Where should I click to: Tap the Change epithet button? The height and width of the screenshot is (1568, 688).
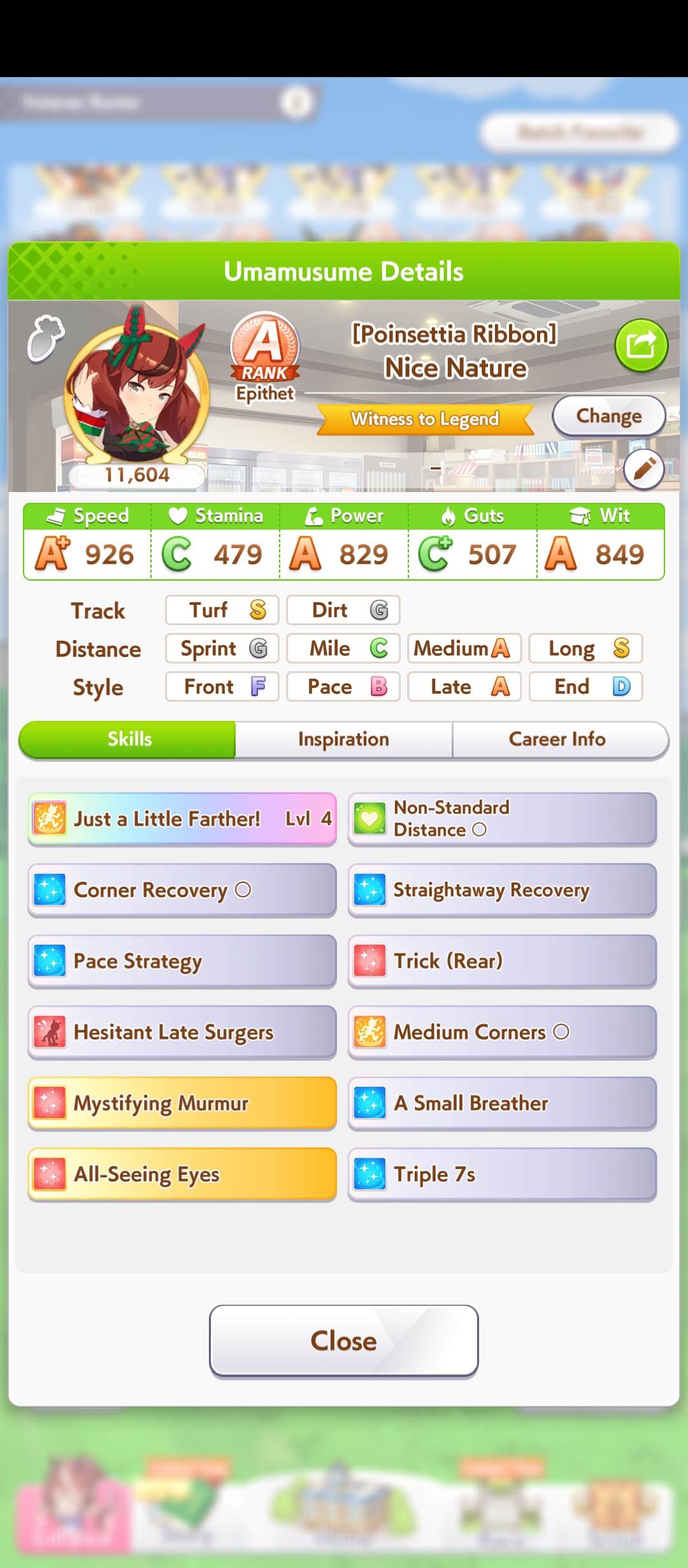(x=609, y=416)
